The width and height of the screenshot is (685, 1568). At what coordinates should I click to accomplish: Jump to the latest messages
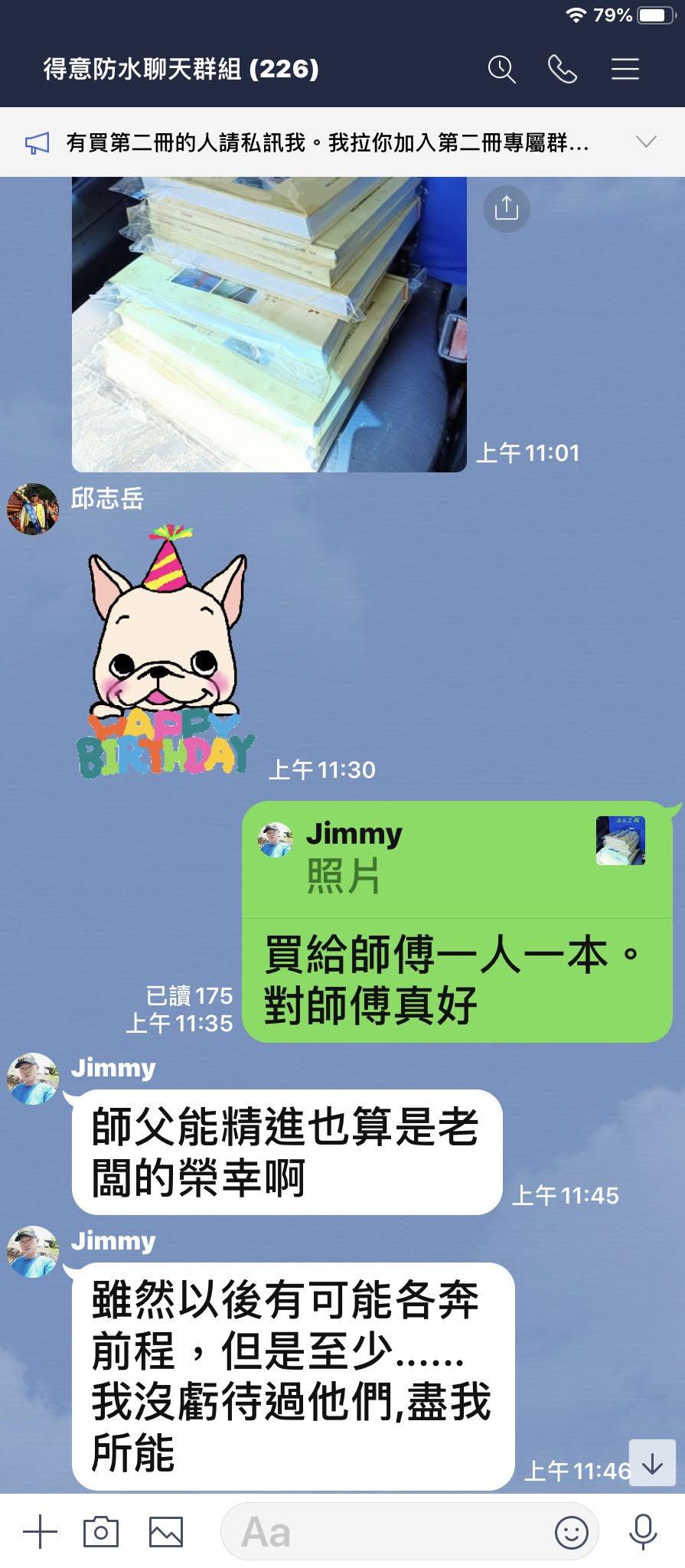652,1462
